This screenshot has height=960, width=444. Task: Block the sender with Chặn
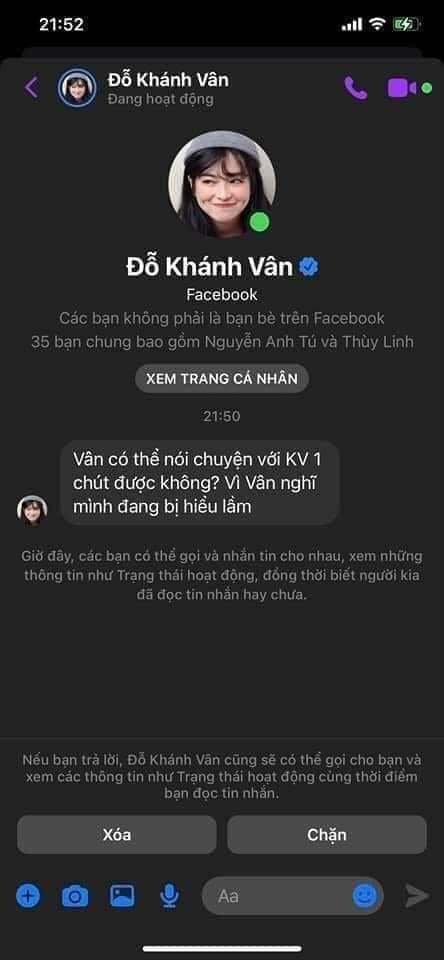(x=327, y=834)
